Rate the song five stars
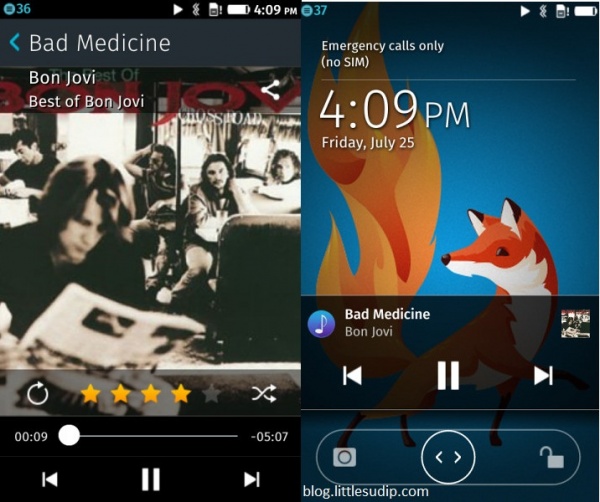 [x=211, y=393]
